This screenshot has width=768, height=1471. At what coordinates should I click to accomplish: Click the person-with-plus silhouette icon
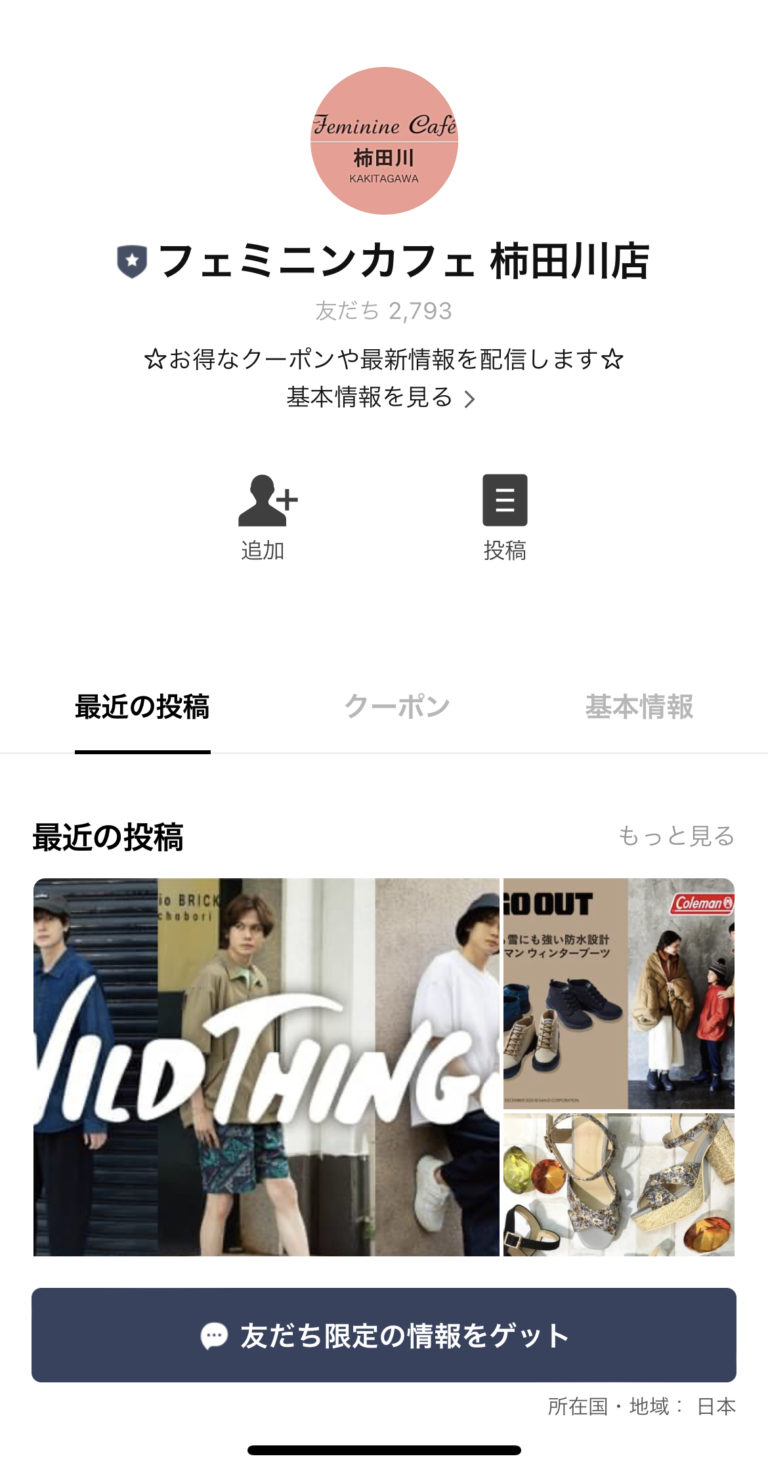[x=264, y=503]
